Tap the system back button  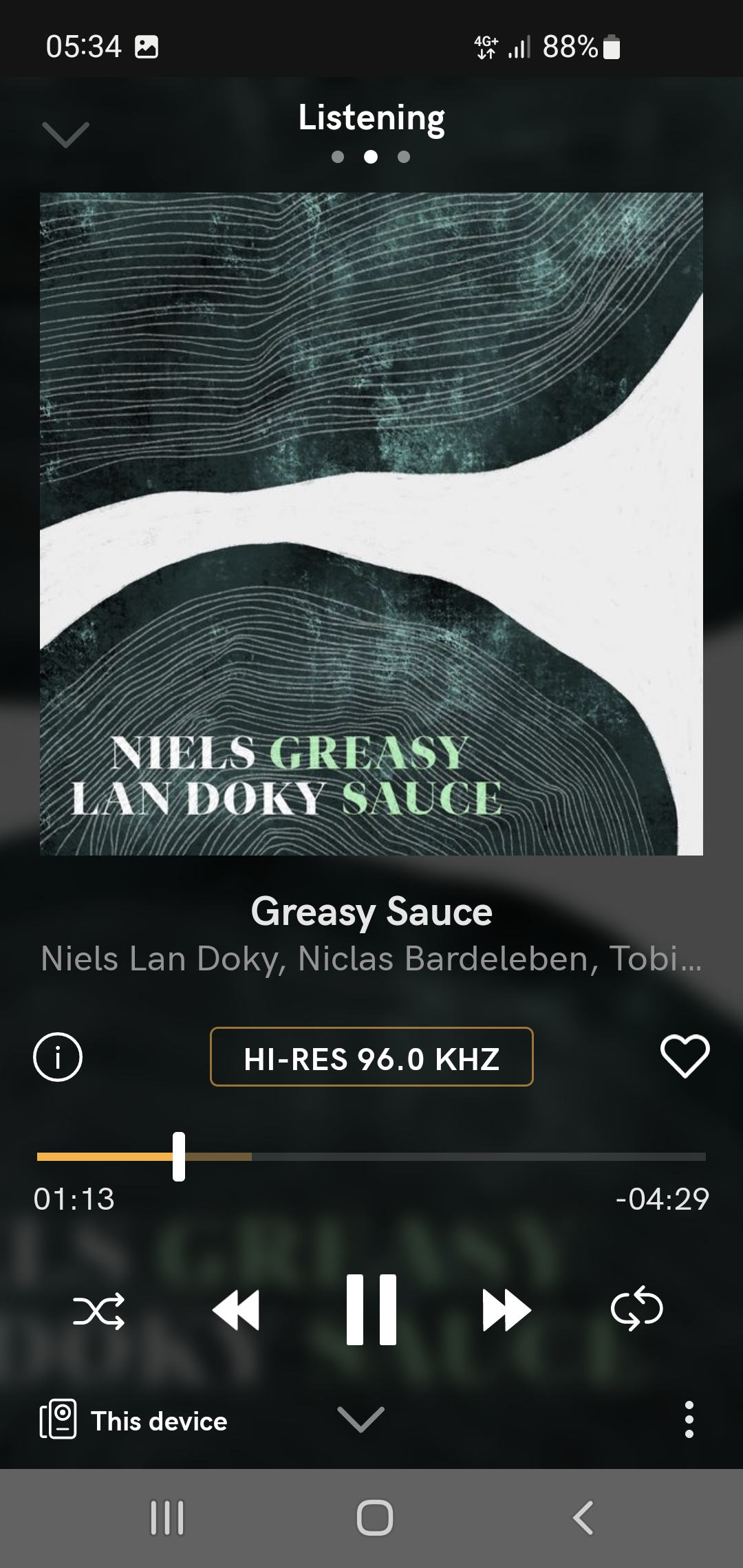(x=583, y=1518)
